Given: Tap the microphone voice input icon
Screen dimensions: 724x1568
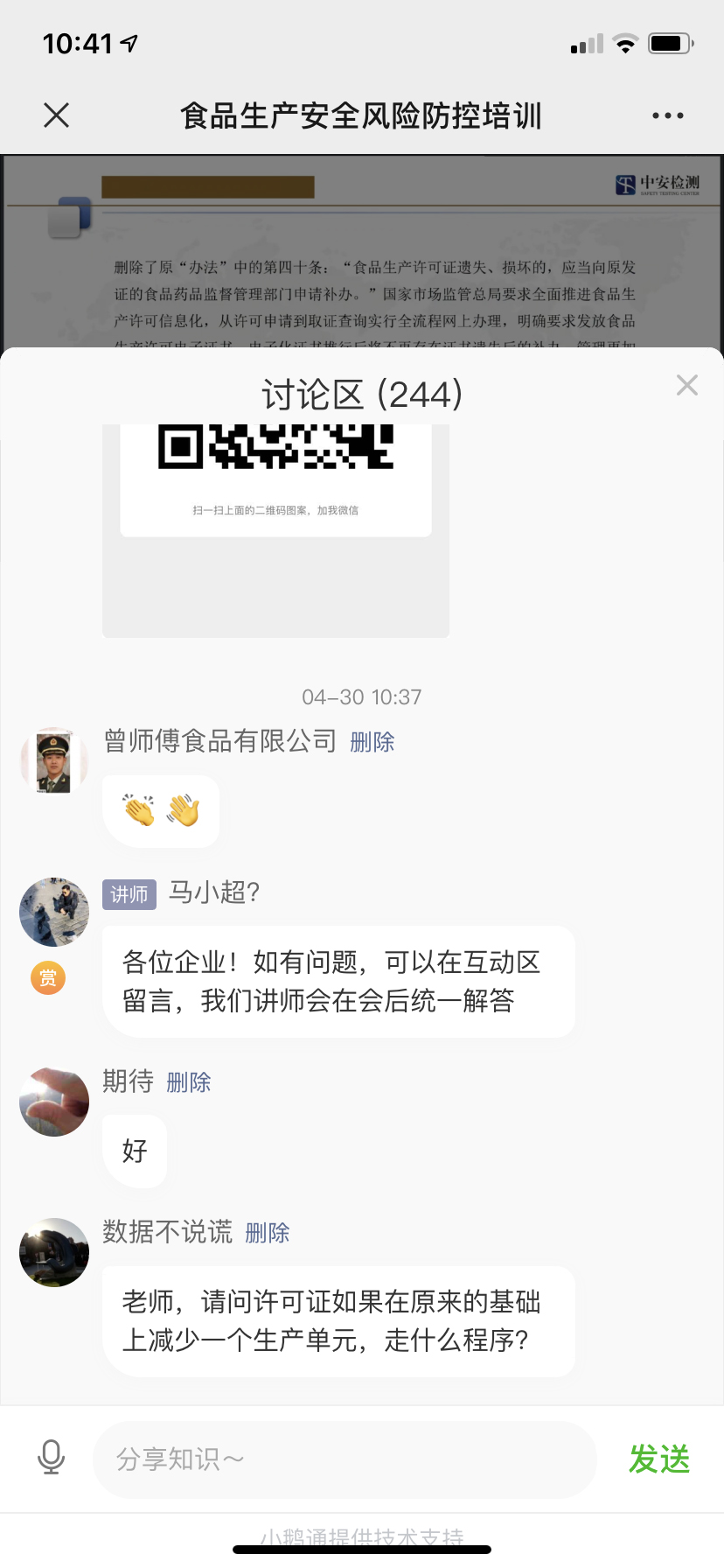Looking at the screenshot, I should [52, 1458].
